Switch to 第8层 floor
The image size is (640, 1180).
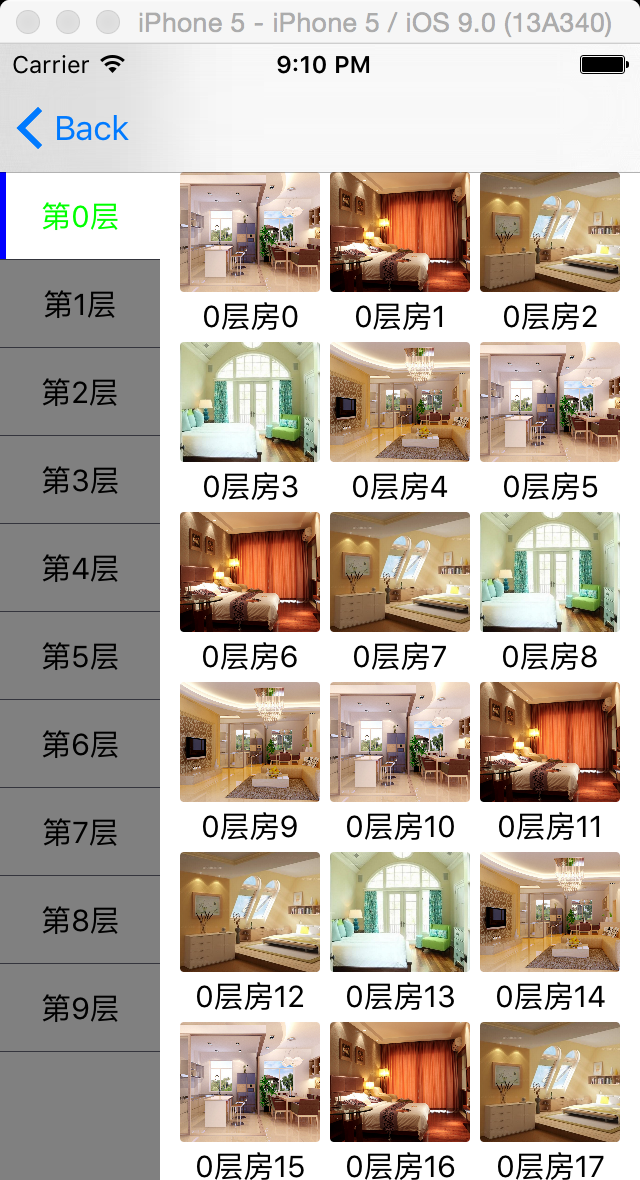[80, 920]
